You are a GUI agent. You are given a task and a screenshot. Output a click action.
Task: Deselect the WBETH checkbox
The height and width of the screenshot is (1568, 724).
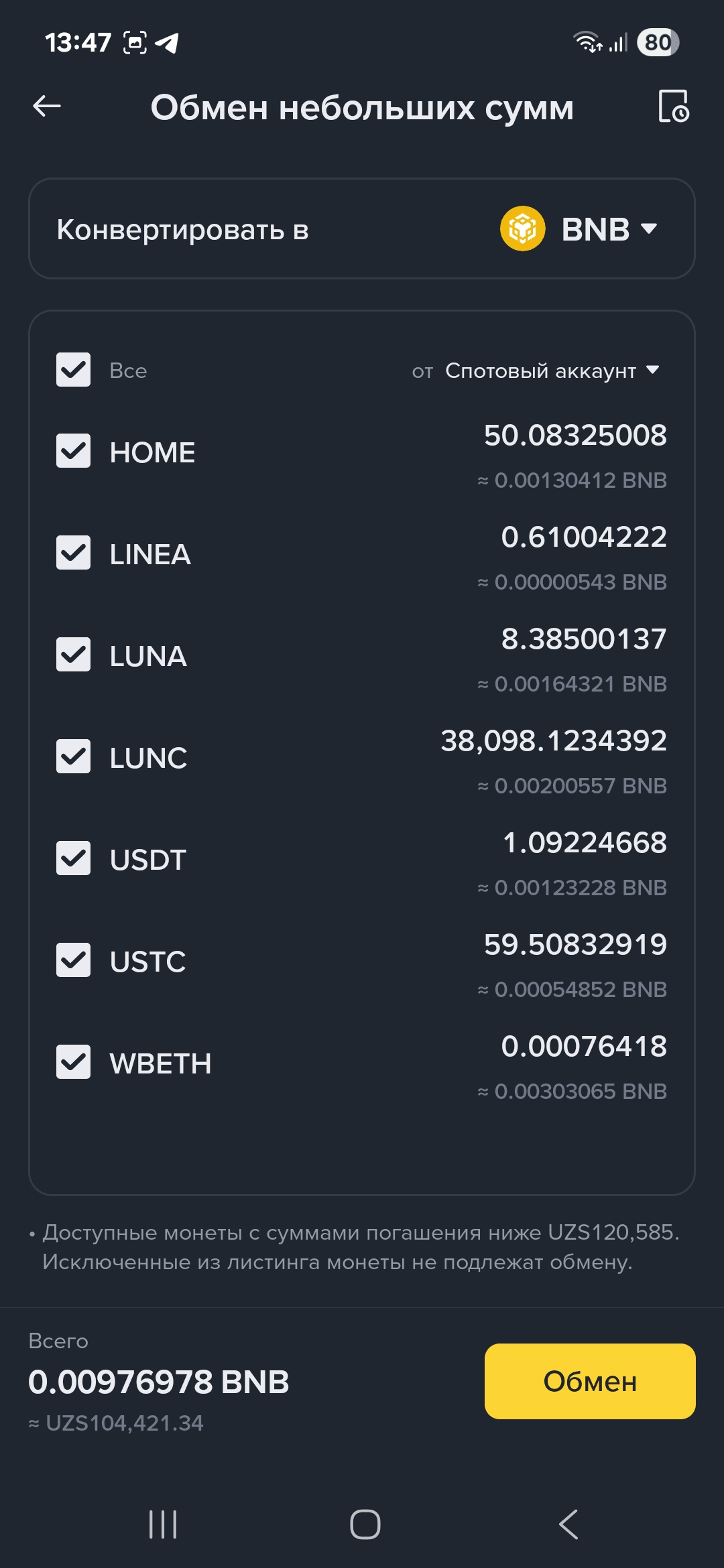click(x=73, y=1062)
